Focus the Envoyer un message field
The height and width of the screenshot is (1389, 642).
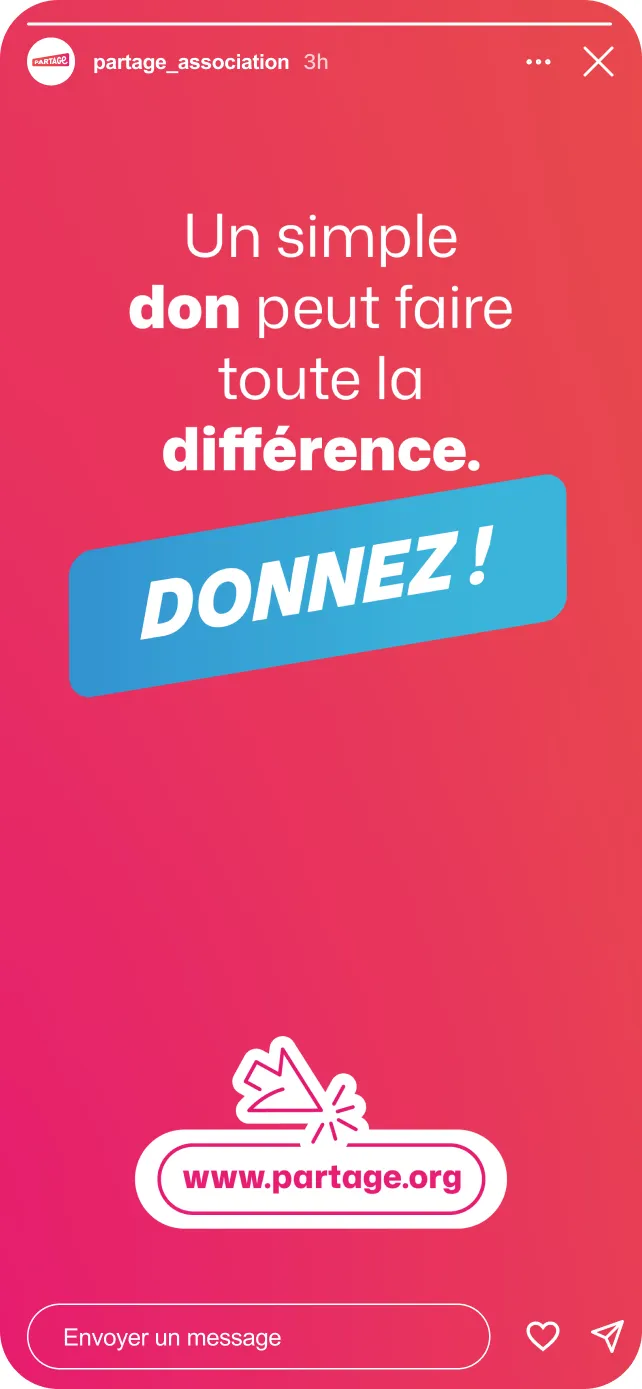tap(258, 1337)
